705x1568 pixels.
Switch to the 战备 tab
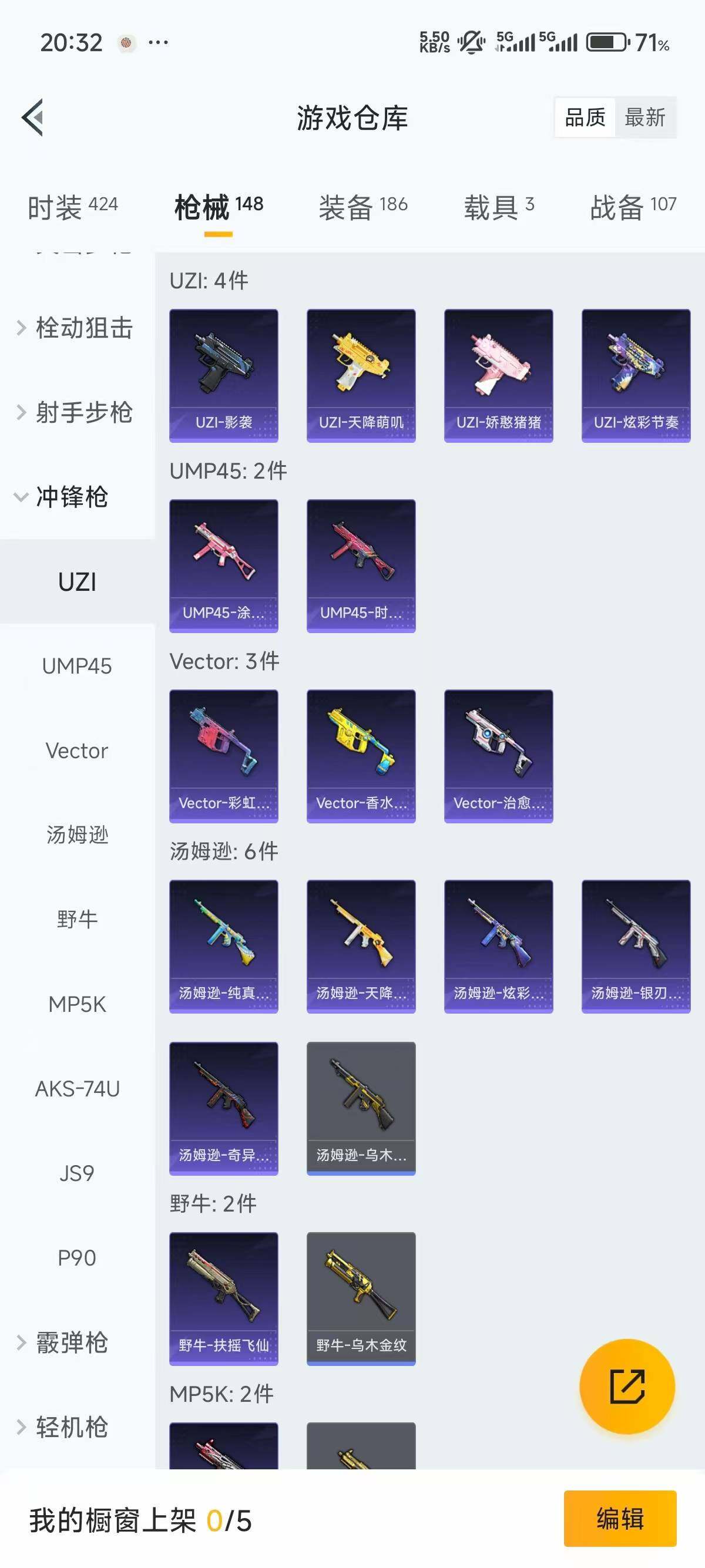click(x=633, y=207)
